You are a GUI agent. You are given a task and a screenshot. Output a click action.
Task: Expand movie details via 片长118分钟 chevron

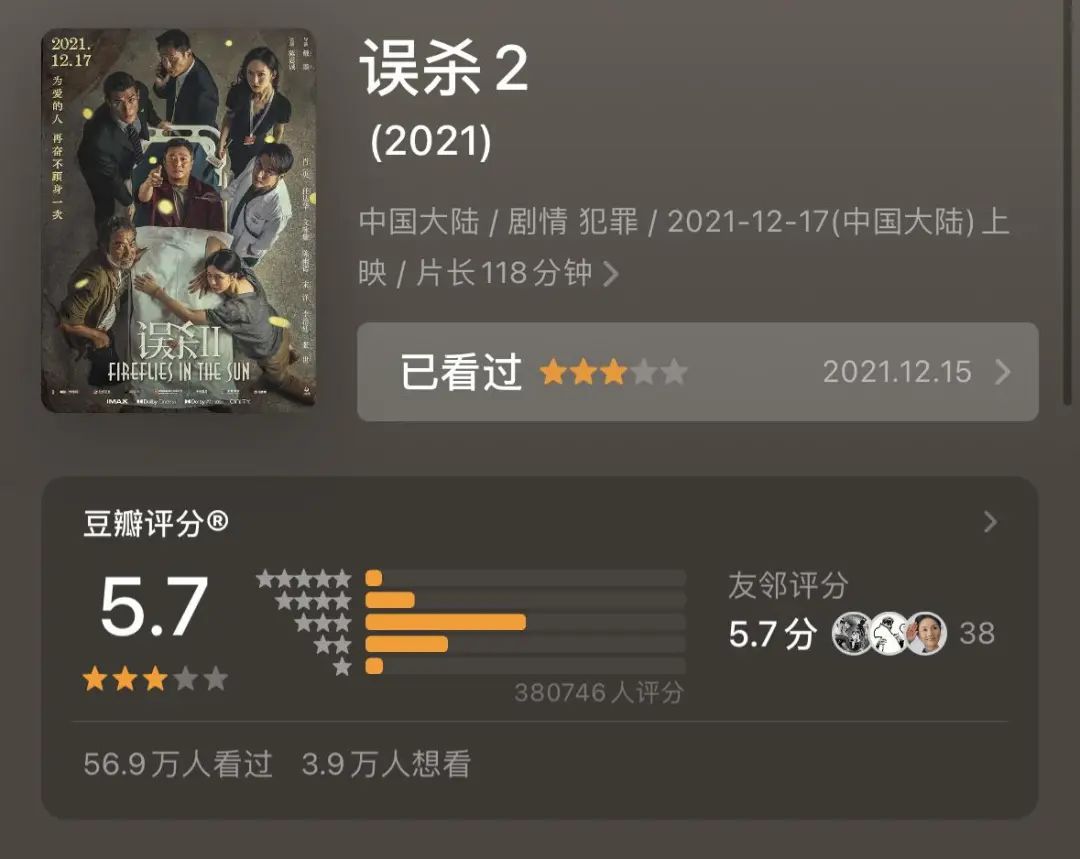[611, 273]
